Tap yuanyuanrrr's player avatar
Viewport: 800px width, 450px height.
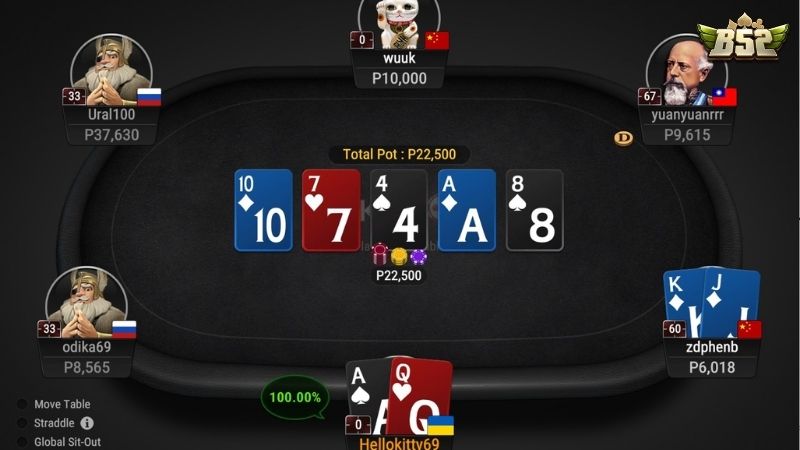click(686, 70)
